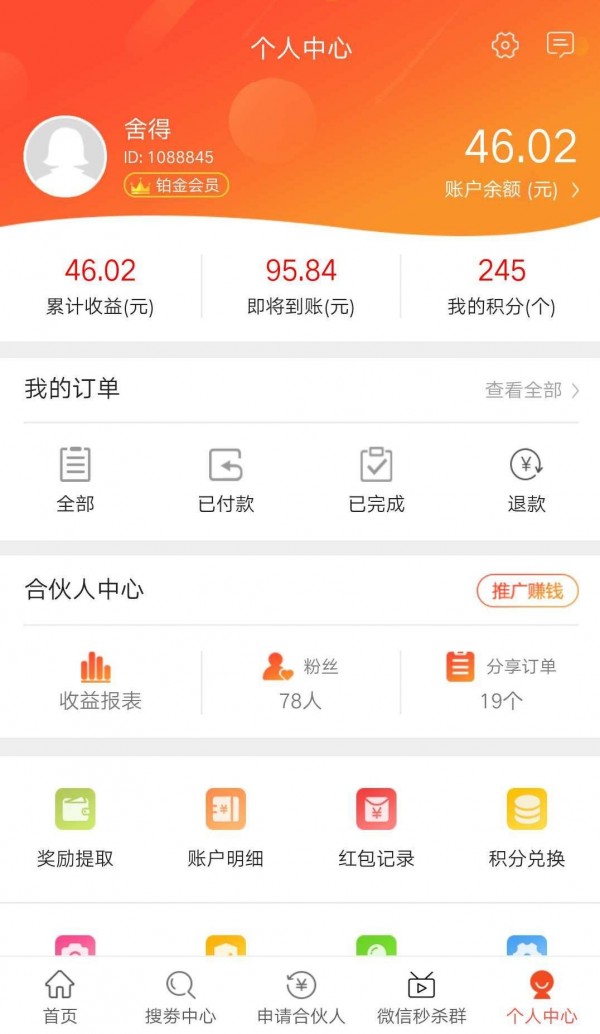Open 奖励提取 reward withdrawal
The image size is (600, 1034).
pos(75,827)
